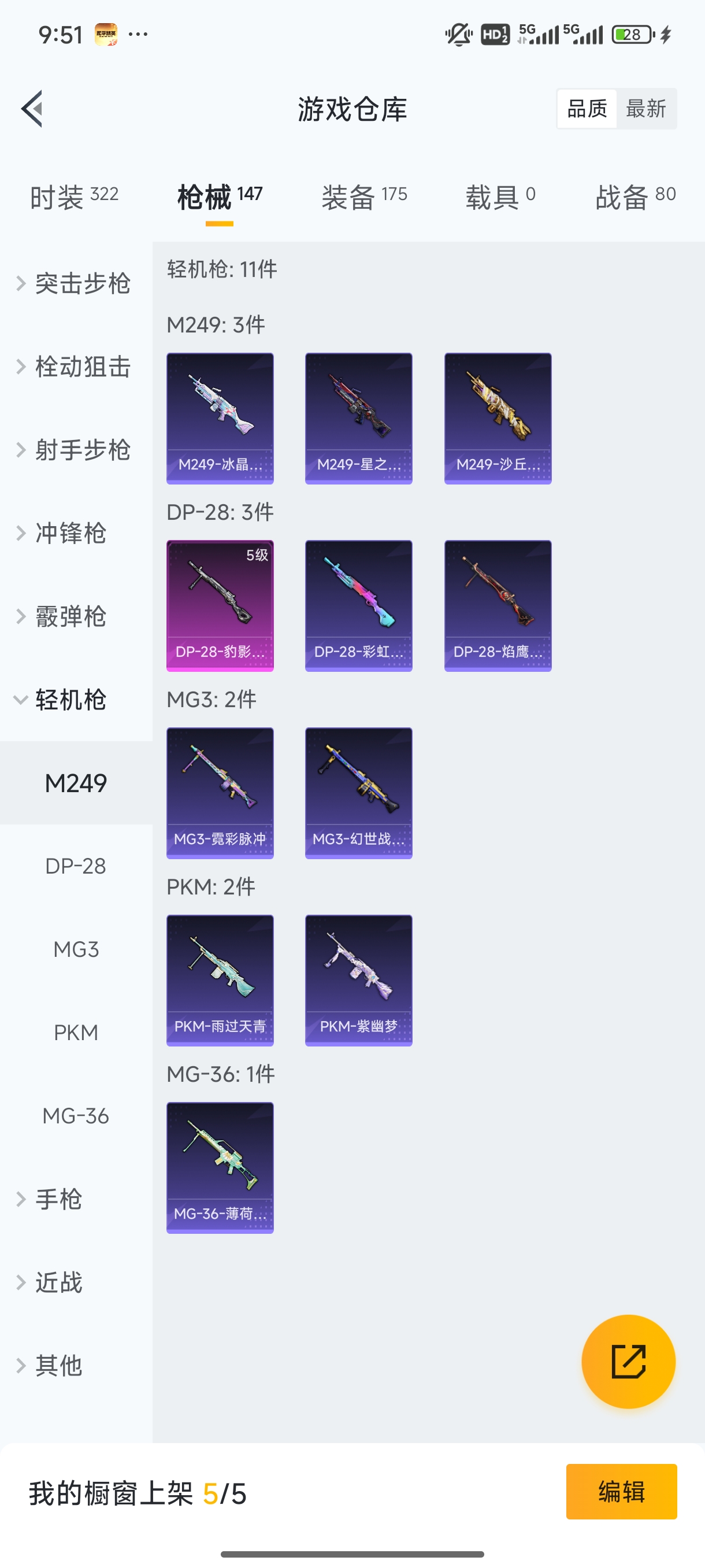View the MG-36-薄荷 skin card
The width and height of the screenshot is (705, 1568).
(220, 1167)
